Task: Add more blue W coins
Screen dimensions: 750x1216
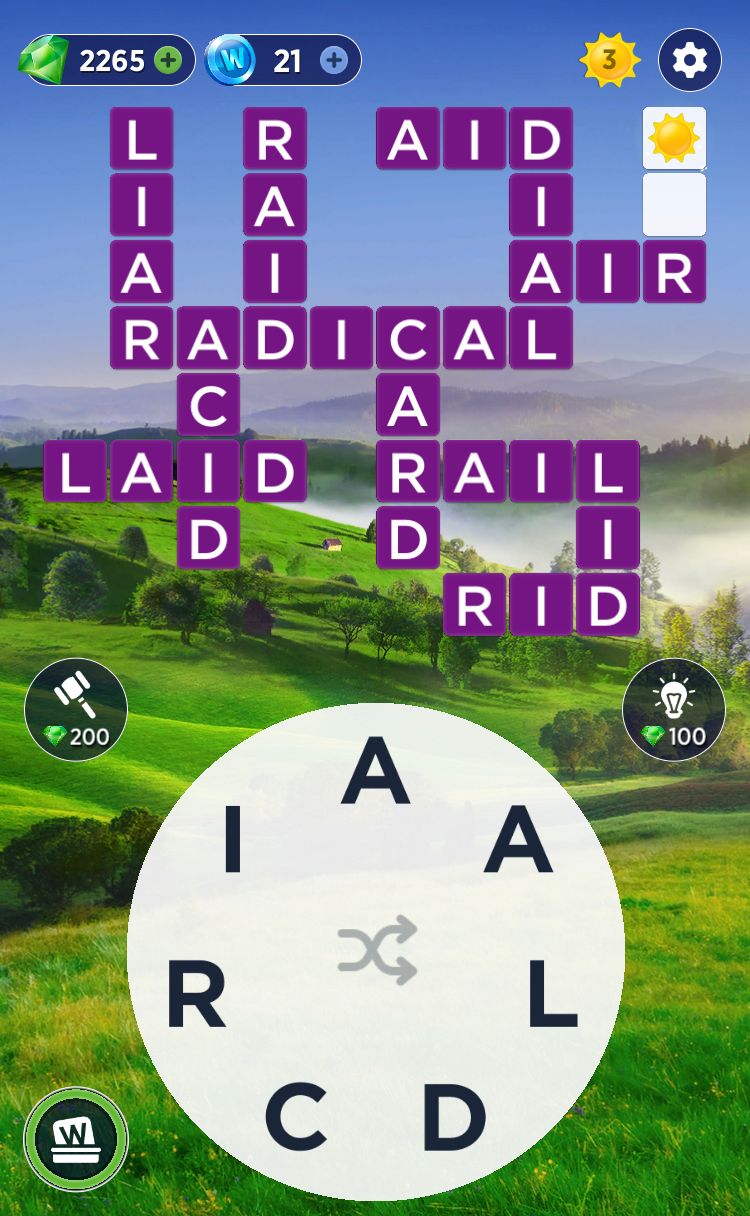Action: (334, 61)
